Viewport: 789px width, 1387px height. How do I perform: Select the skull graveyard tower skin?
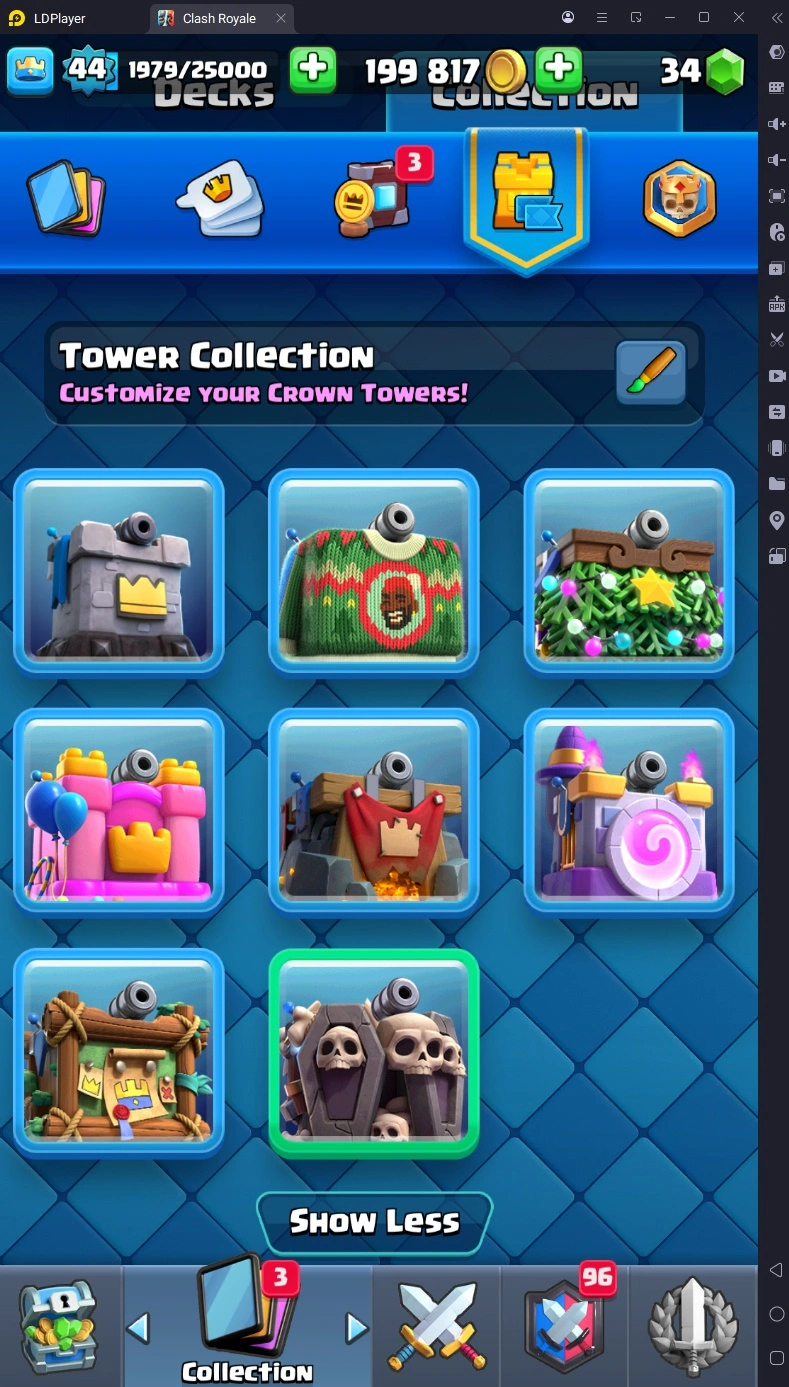[374, 1051]
